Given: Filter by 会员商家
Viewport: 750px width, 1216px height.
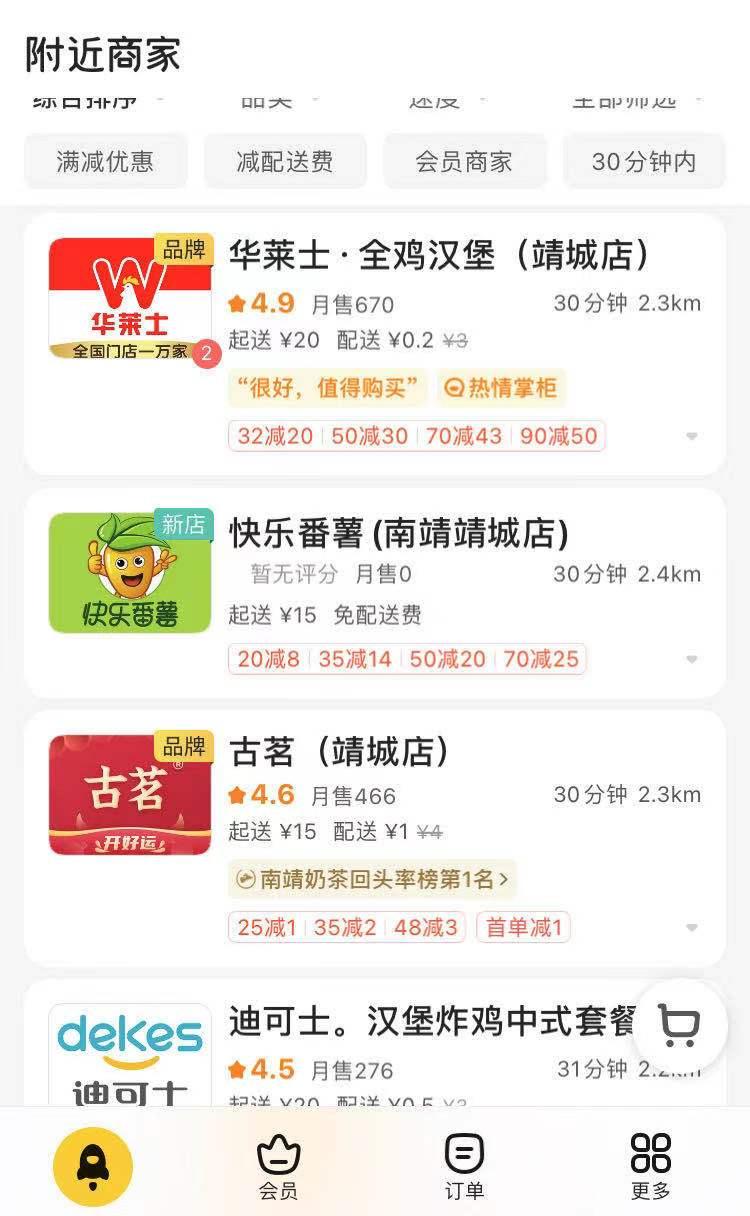Looking at the screenshot, I should [x=464, y=162].
